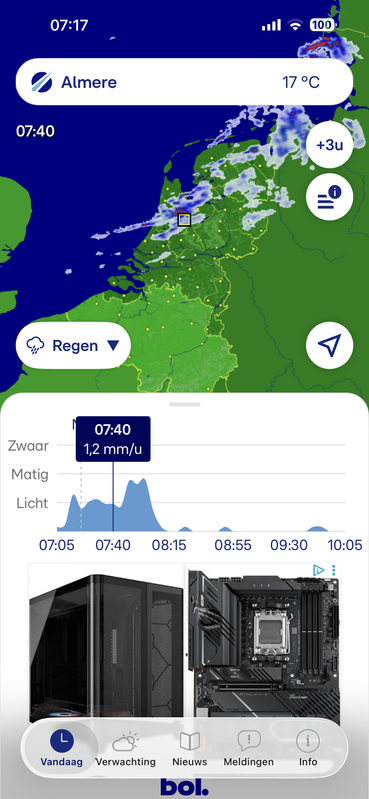Go to the Meldingen tab
The height and width of the screenshot is (799, 369).
[249, 749]
